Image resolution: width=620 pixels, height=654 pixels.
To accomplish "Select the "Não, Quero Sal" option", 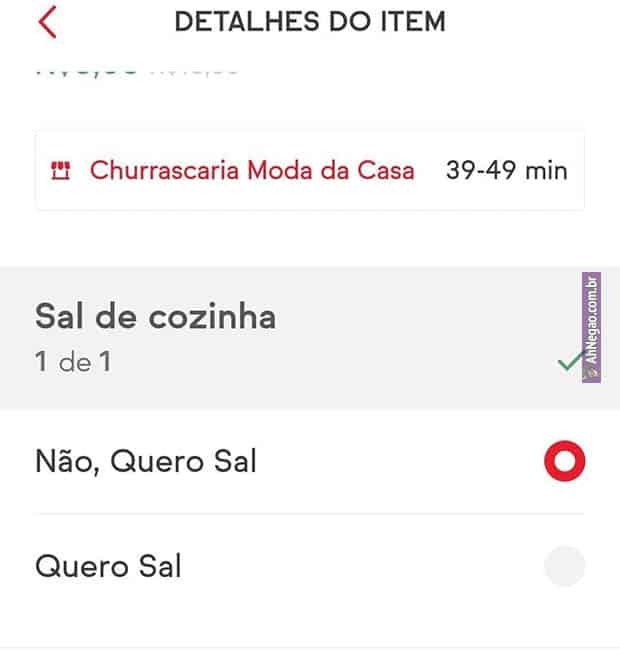I will (x=564, y=461).
